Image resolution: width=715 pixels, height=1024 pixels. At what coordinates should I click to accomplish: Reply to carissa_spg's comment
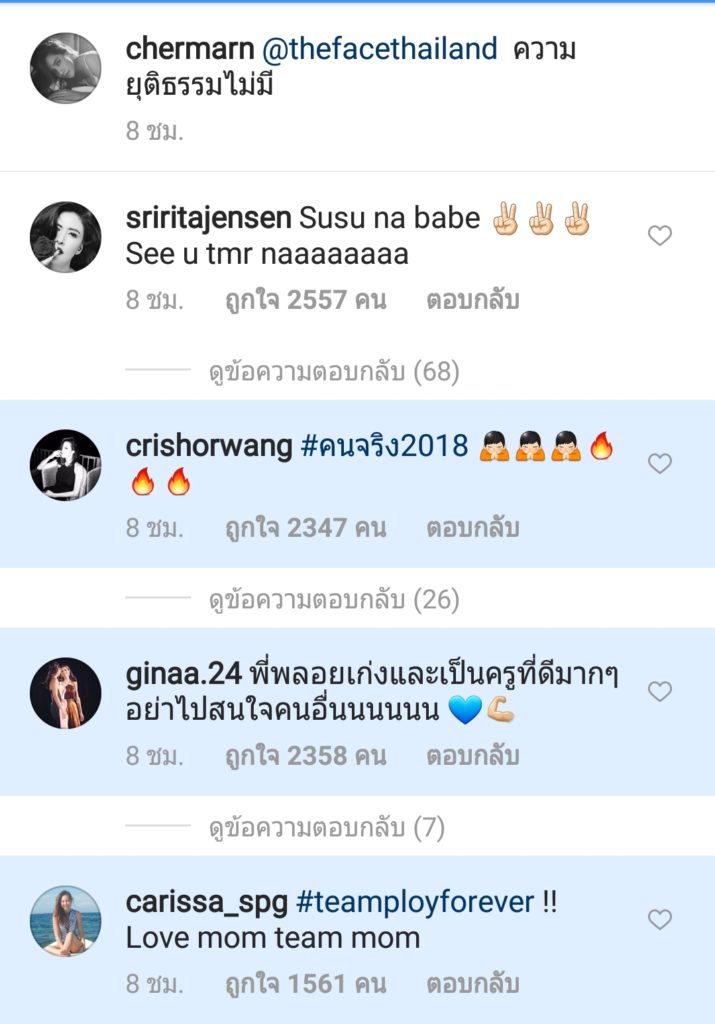(472, 984)
